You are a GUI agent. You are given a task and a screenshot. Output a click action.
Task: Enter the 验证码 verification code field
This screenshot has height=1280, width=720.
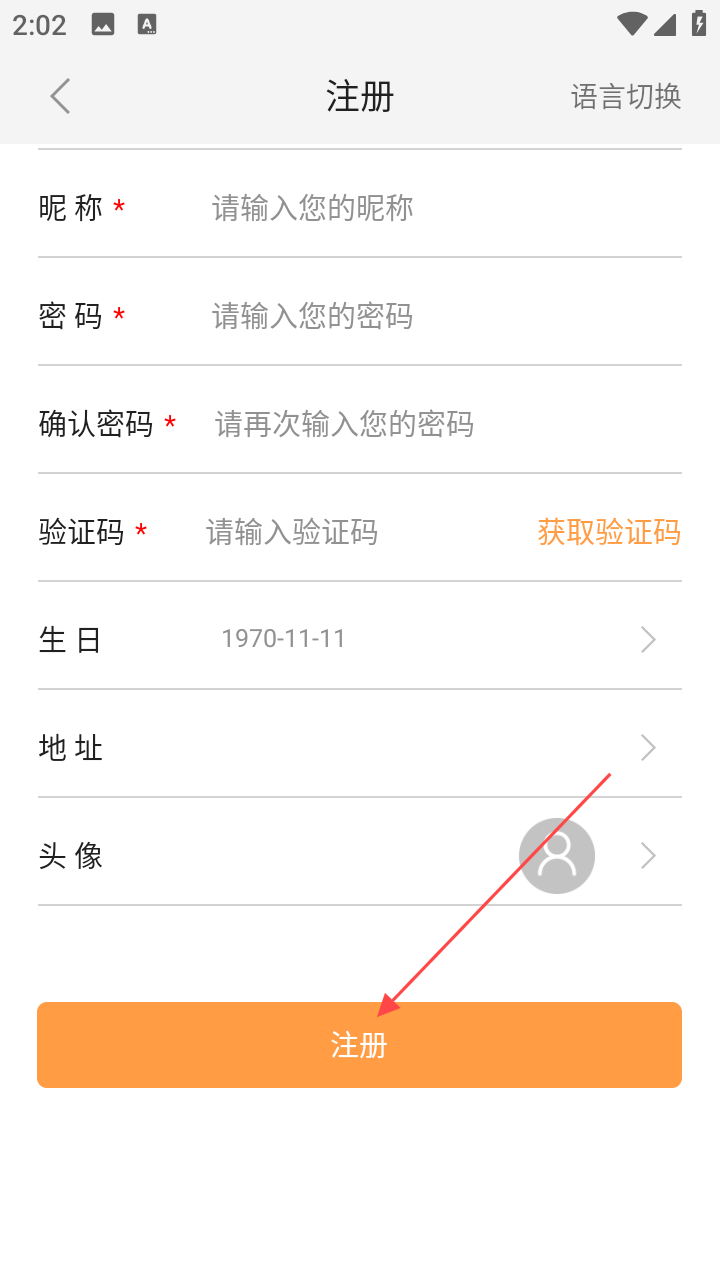coord(365,532)
